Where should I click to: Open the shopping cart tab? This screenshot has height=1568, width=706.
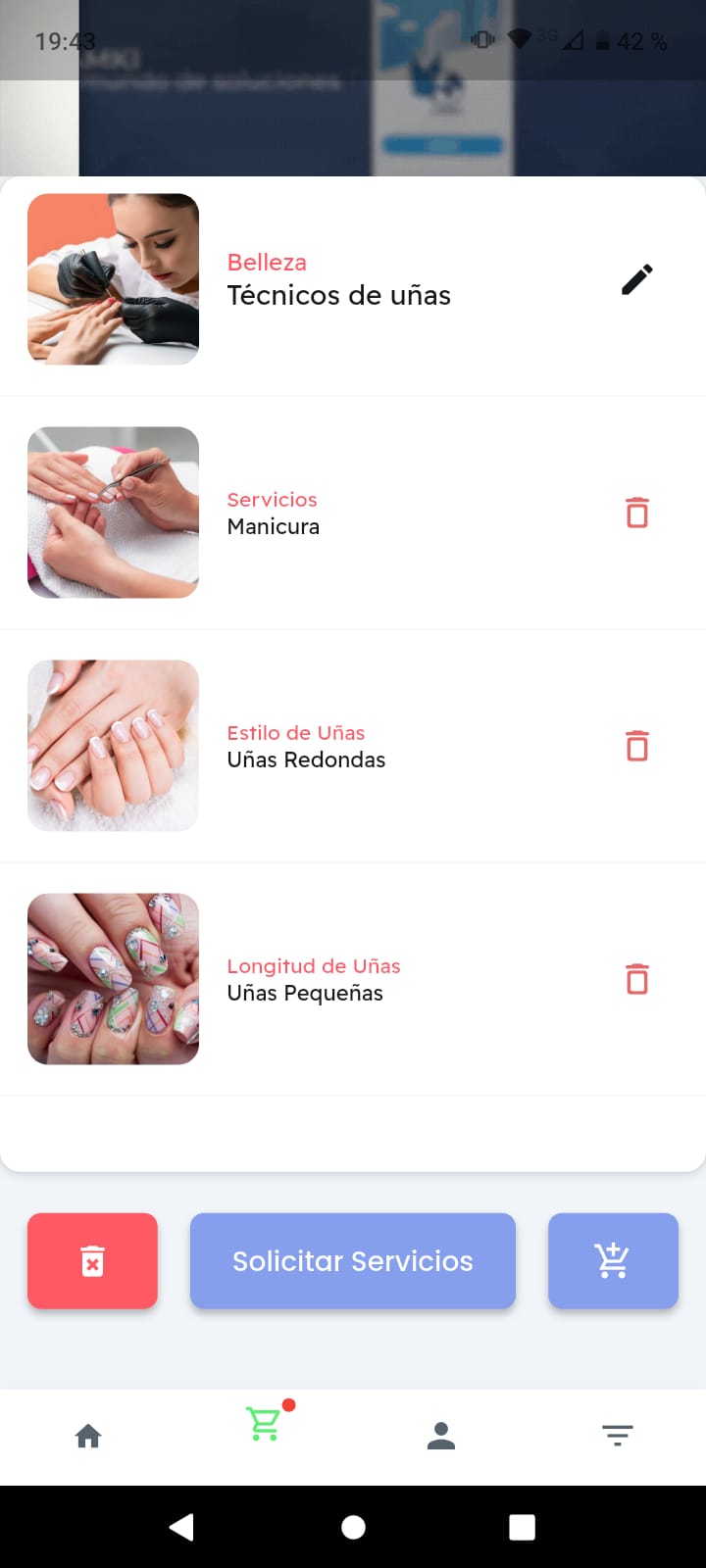pos(265,1424)
